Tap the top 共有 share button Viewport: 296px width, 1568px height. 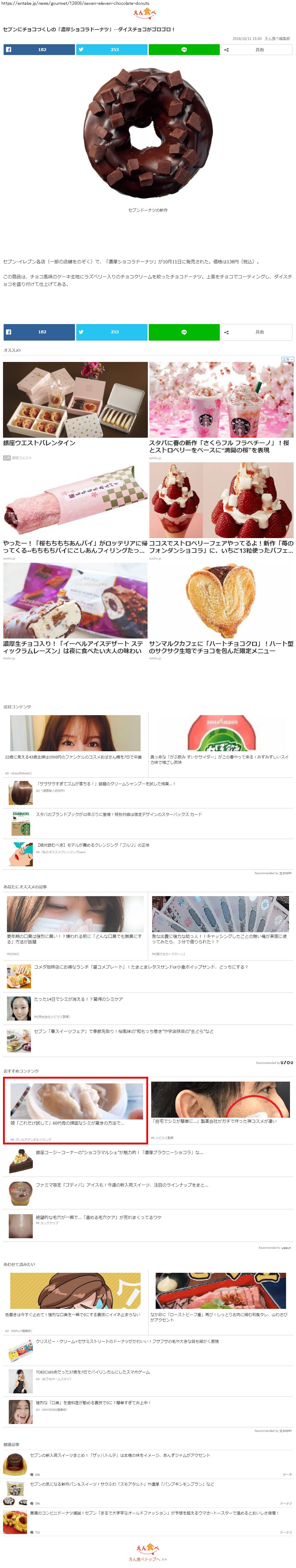tap(256, 50)
